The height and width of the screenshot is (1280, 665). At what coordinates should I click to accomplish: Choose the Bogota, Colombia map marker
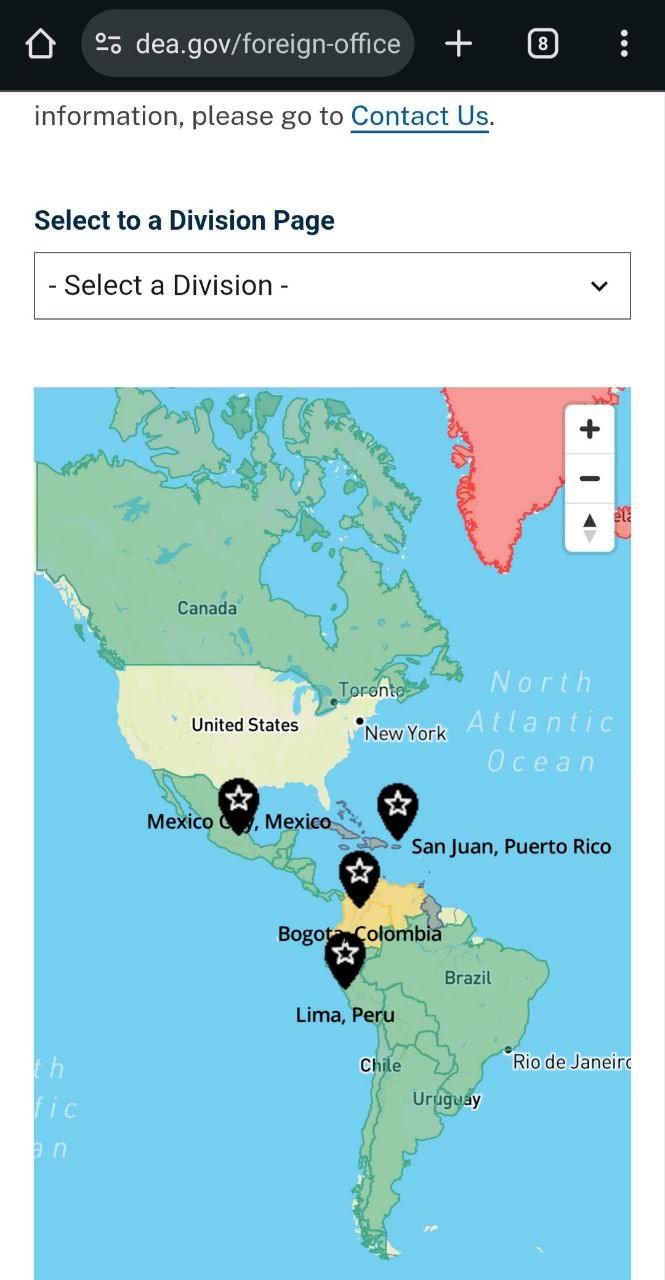tap(360, 876)
